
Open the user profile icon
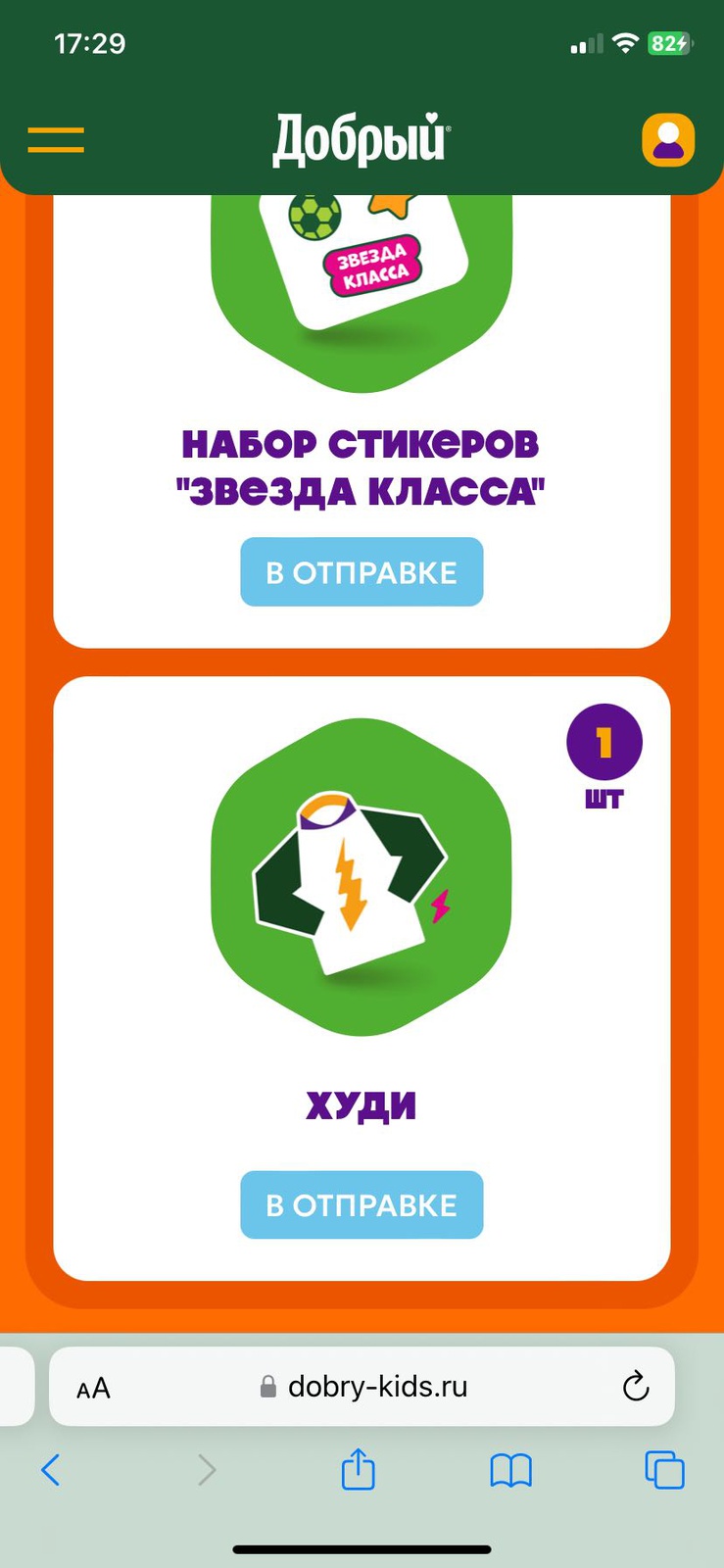(x=668, y=140)
